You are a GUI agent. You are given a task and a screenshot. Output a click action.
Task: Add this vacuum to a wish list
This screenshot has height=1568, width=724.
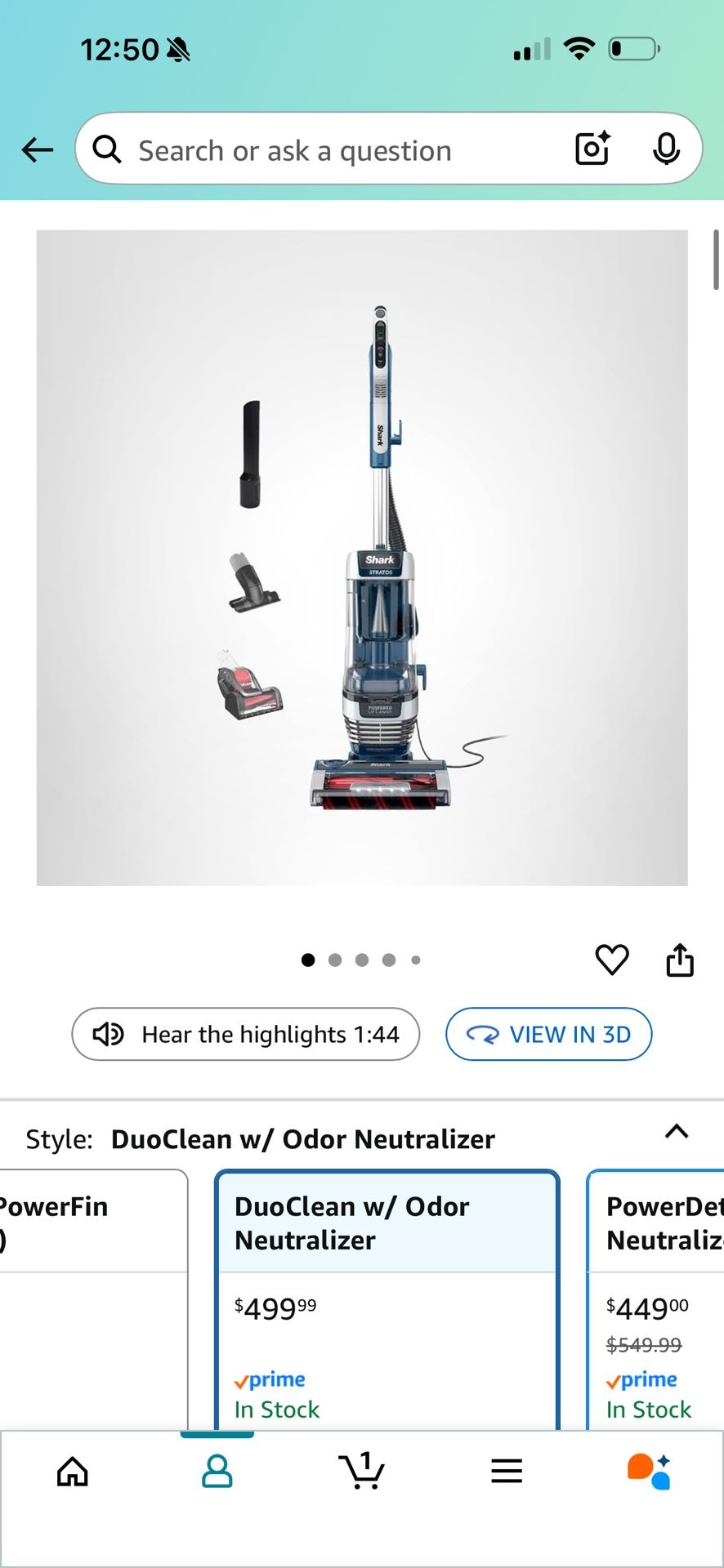[612, 960]
